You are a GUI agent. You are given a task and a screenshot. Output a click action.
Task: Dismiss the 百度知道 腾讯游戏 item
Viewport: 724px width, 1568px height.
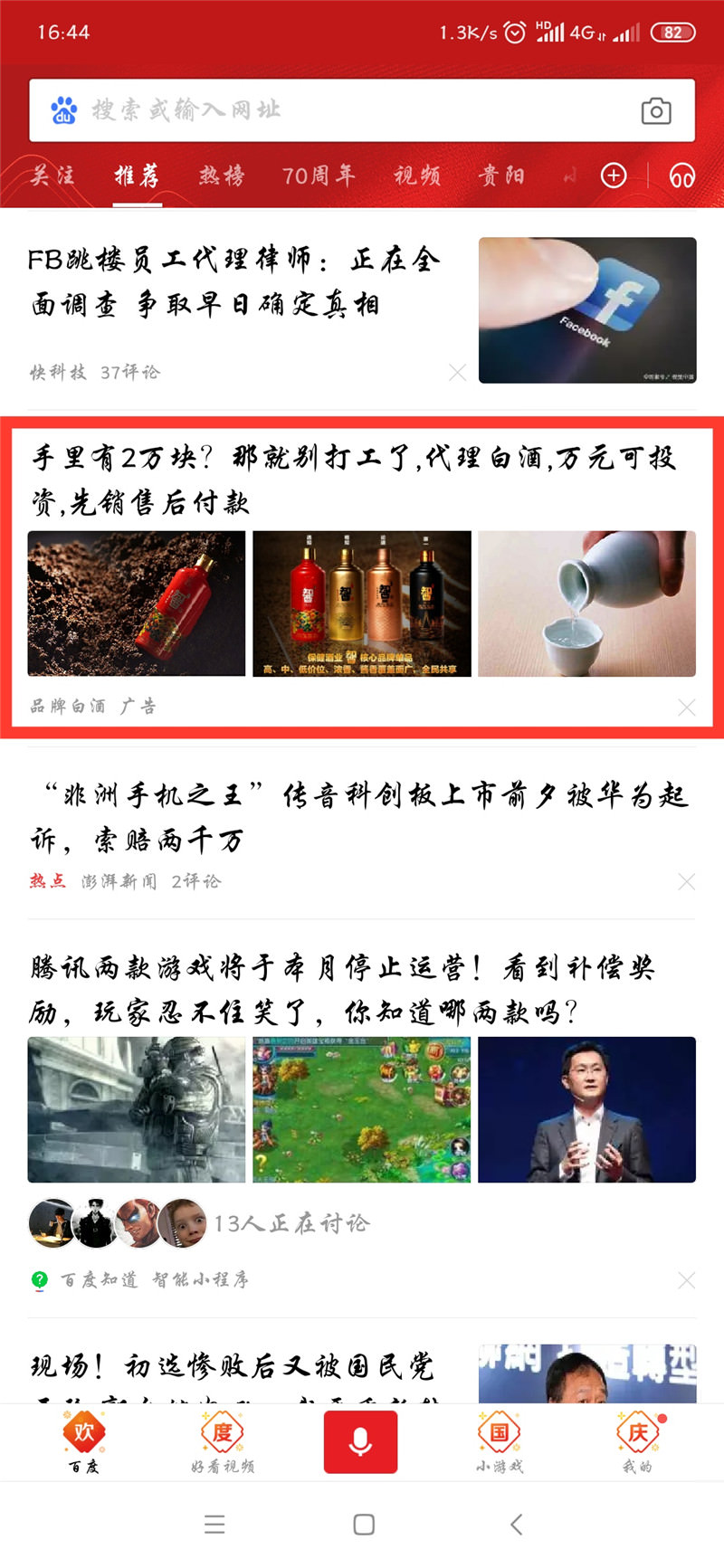coord(687,1280)
